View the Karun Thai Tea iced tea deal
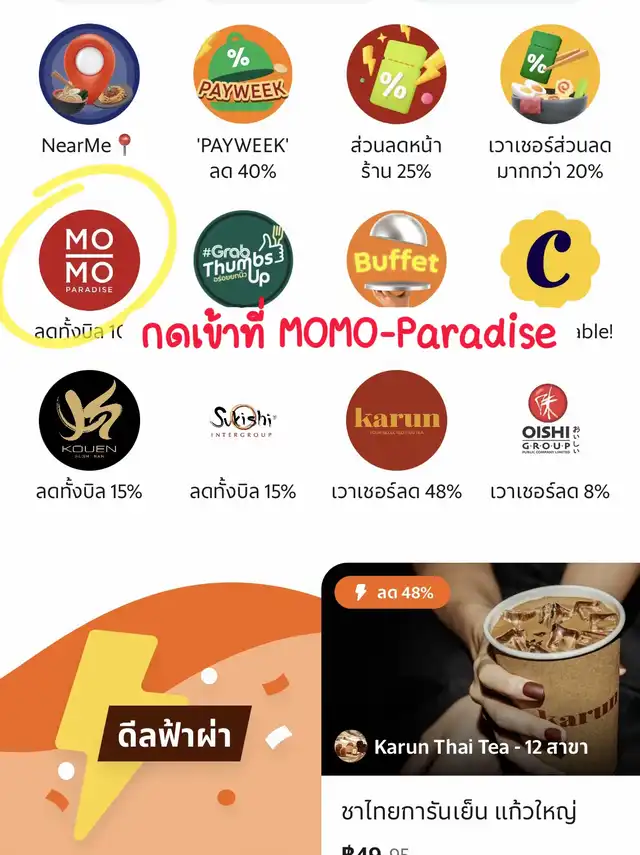 point(480,700)
